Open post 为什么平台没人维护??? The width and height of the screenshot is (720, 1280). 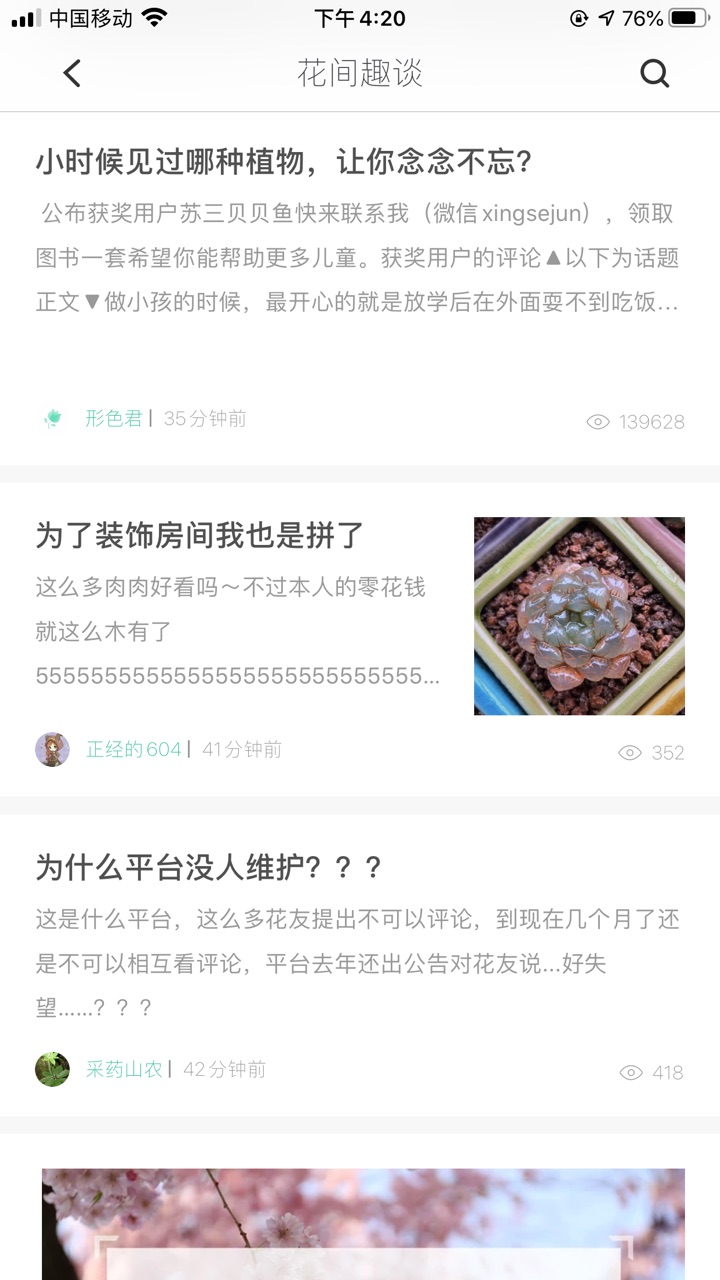[x=209, y=867]
